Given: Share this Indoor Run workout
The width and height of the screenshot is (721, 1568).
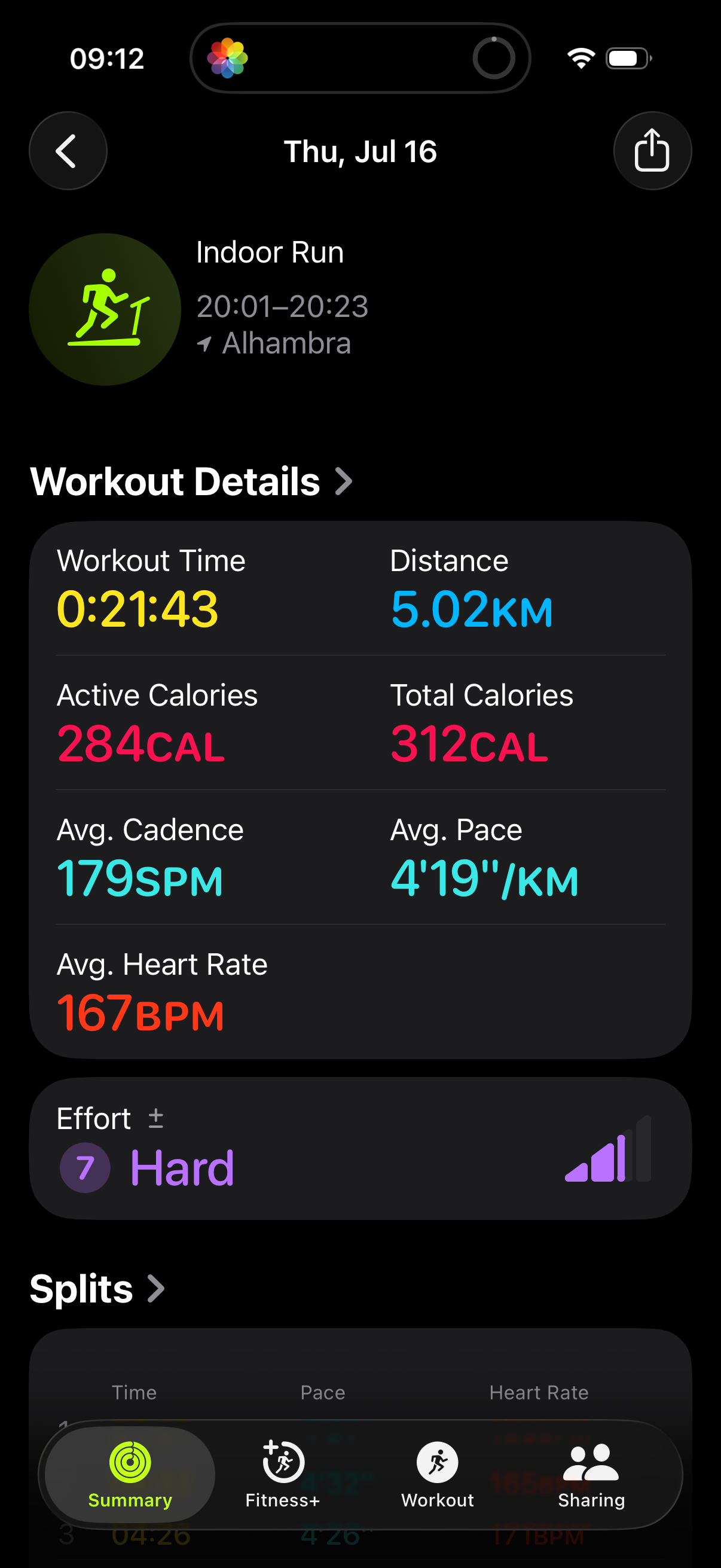Looking at the screenshot, I should (652, 151).
